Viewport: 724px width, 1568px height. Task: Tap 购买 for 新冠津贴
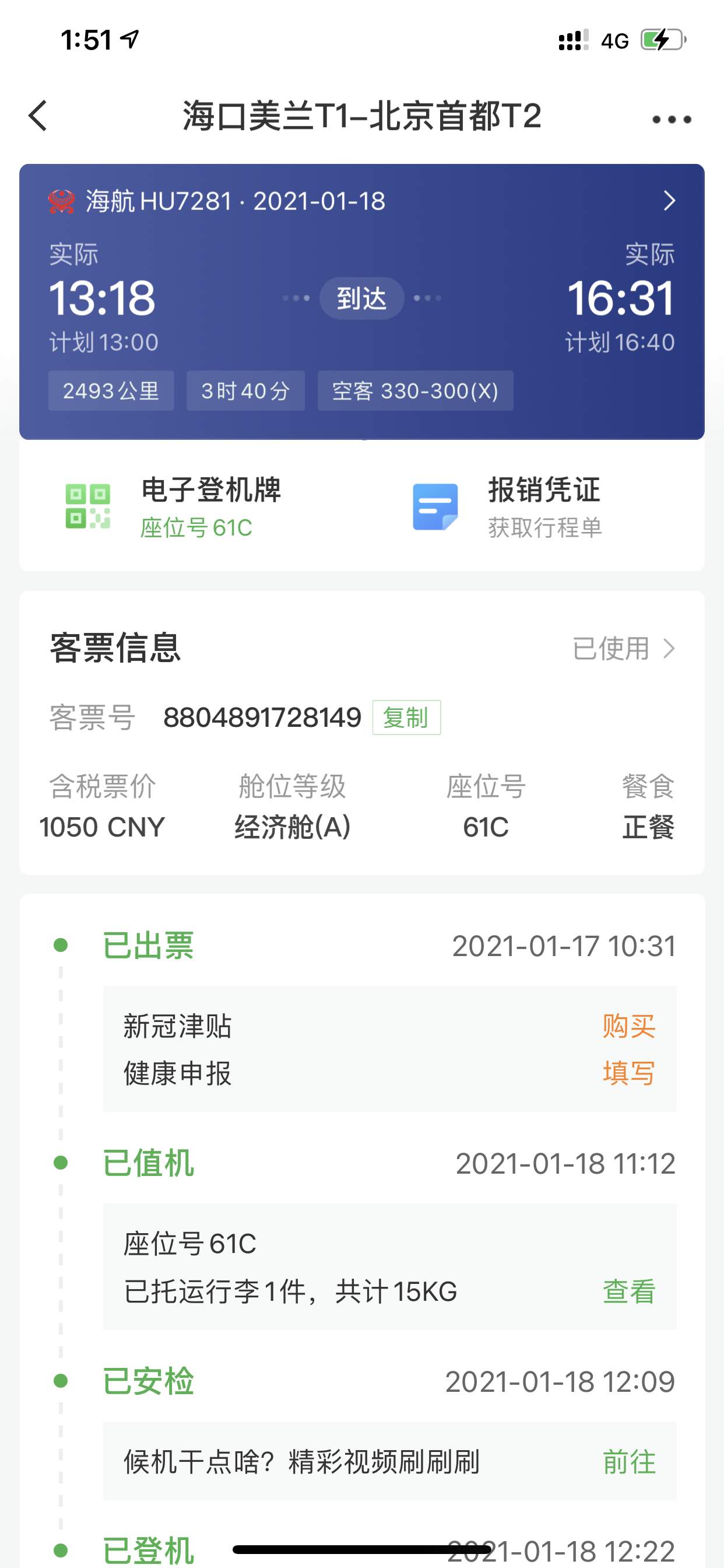(628, 1026)
